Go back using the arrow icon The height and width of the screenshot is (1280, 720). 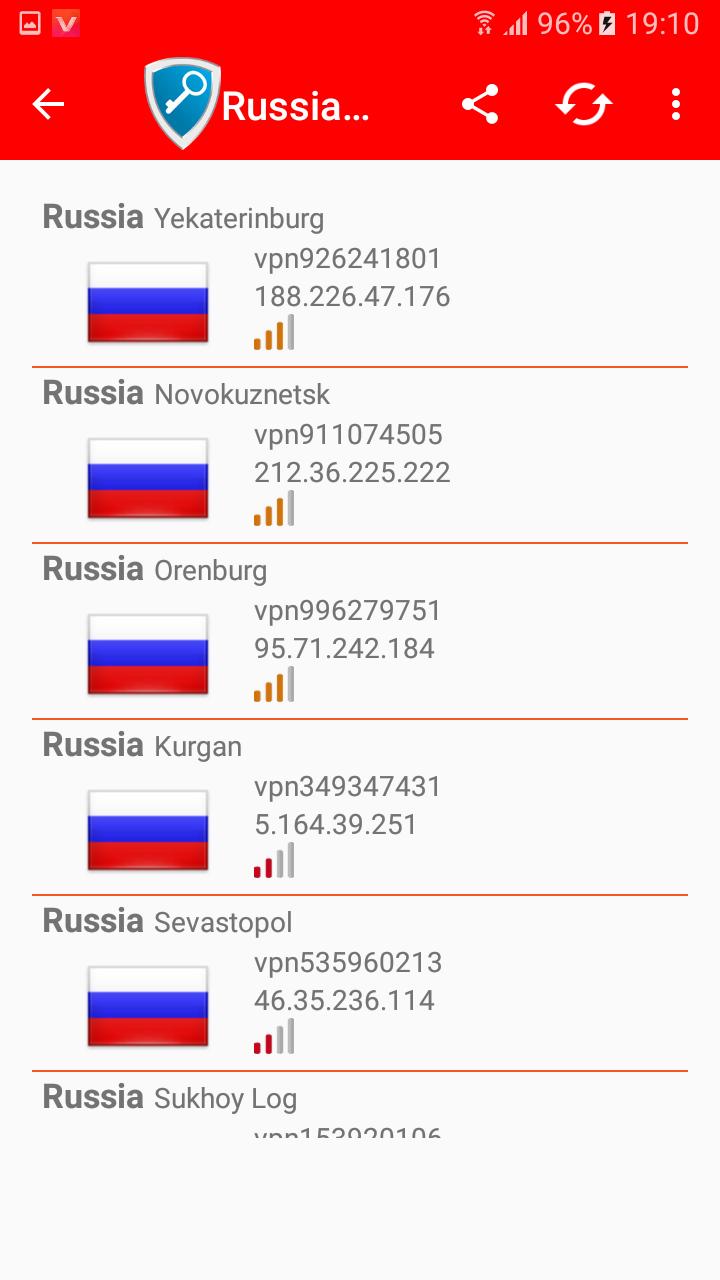point(48,104)
